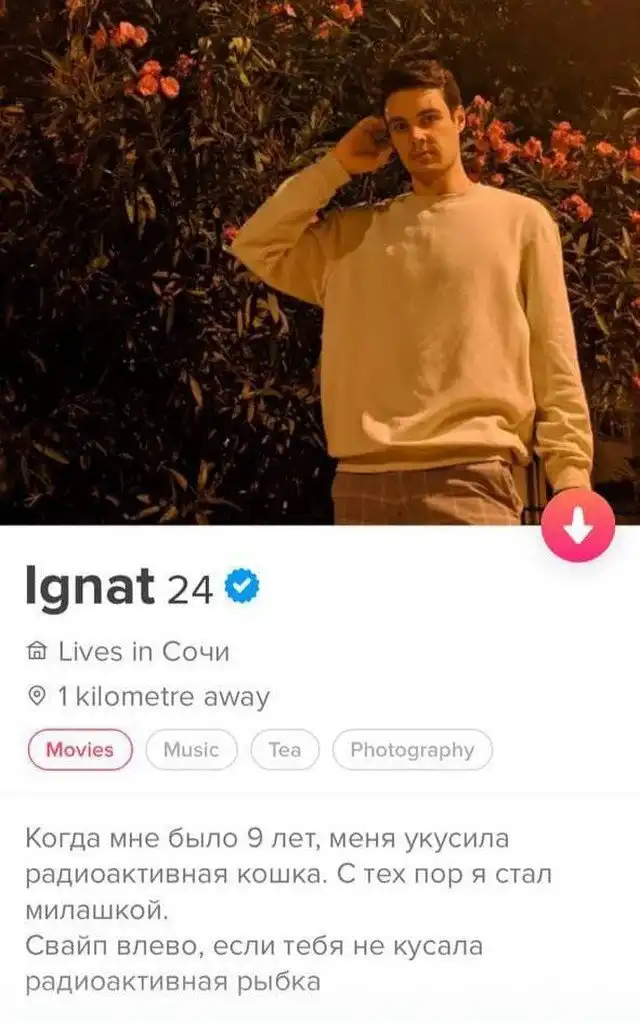Select the Music interest chip
Image resolution: width=640 pixels, height=1023 pixels.
[191, 750]
